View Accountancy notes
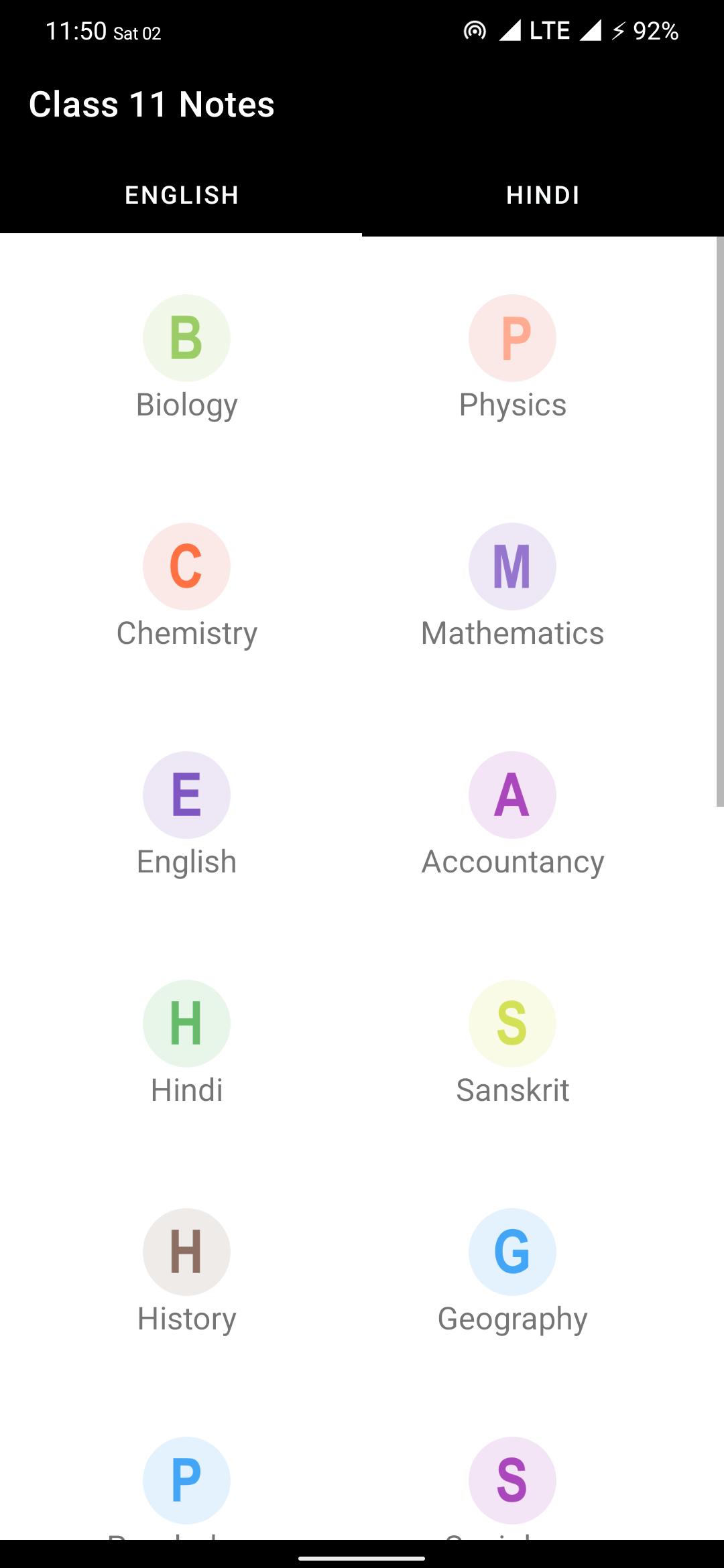This screenshot has height=1568, width=724. [x=512, y=815]
